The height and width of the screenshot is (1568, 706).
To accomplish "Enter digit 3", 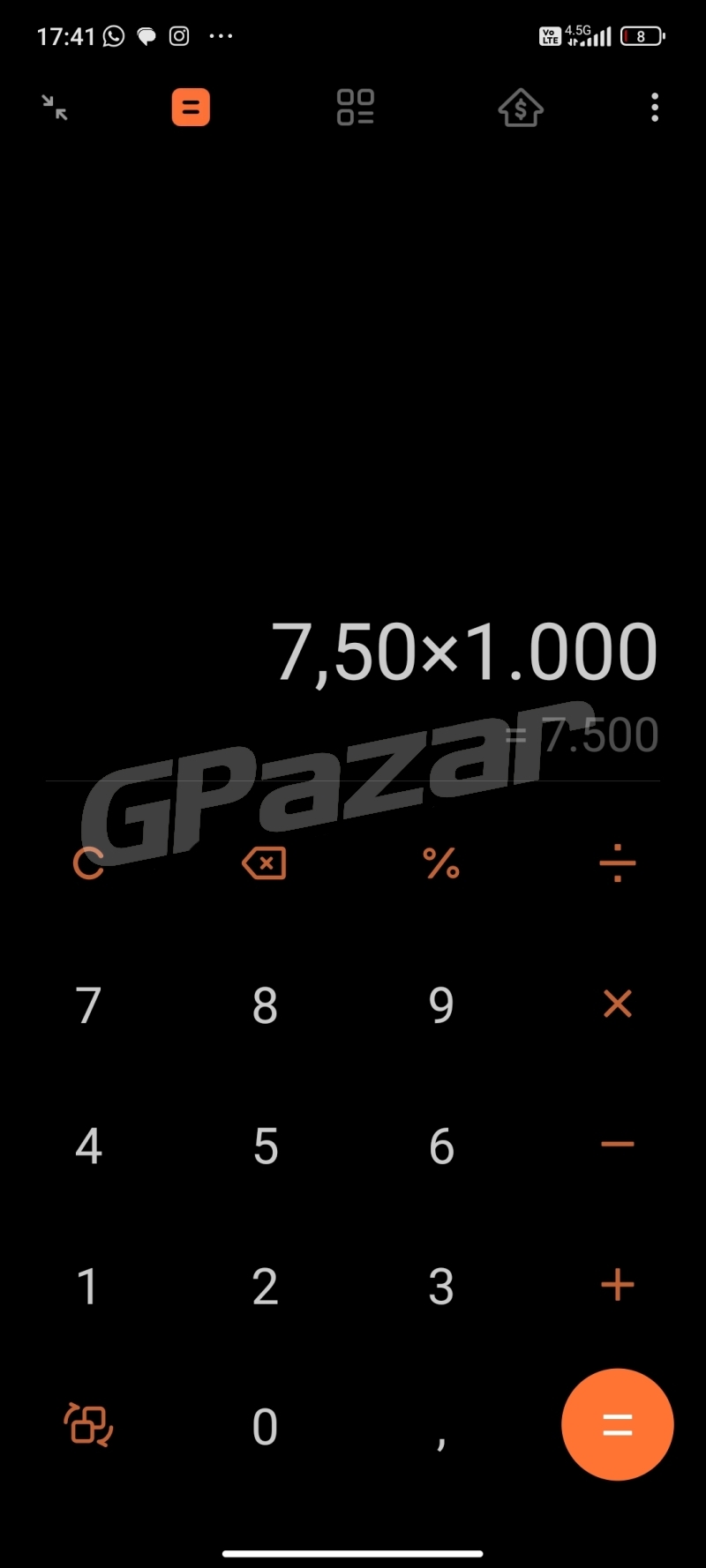I will click(441, 1287).
